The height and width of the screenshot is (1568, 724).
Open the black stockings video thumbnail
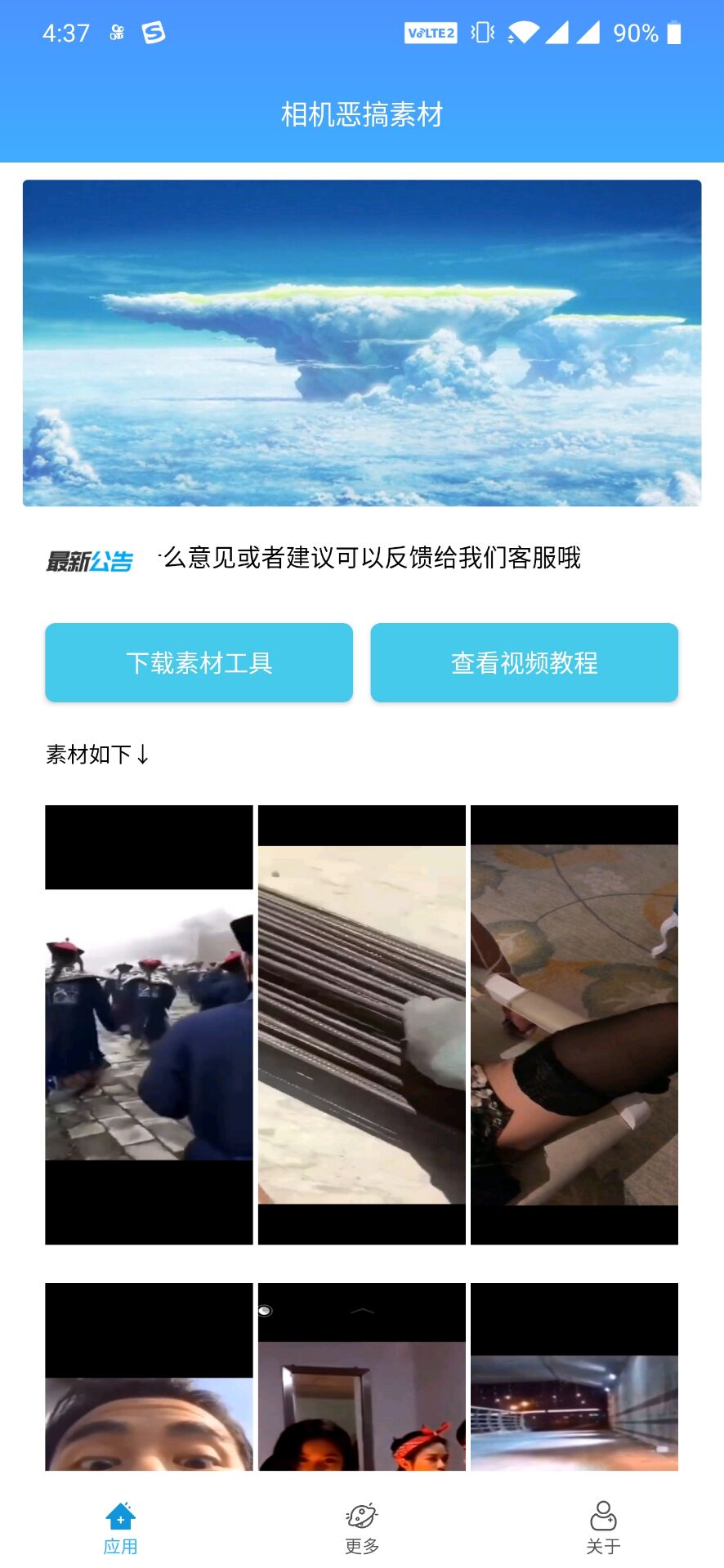[574, 1024]
